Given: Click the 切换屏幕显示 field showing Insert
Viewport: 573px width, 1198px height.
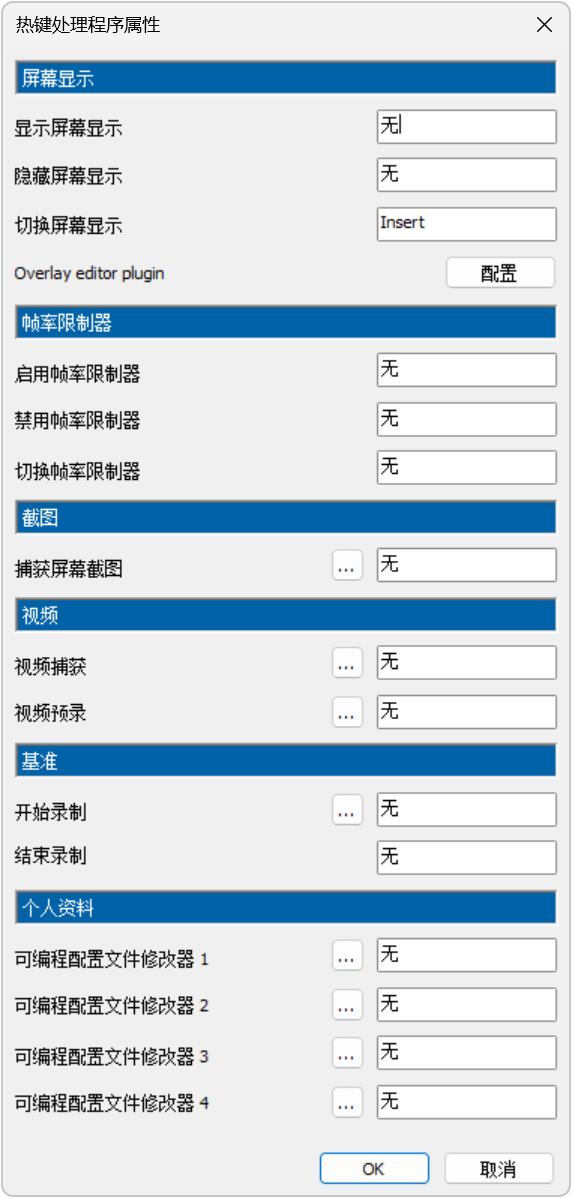Looking at the screenshot, I should point(467,224).
